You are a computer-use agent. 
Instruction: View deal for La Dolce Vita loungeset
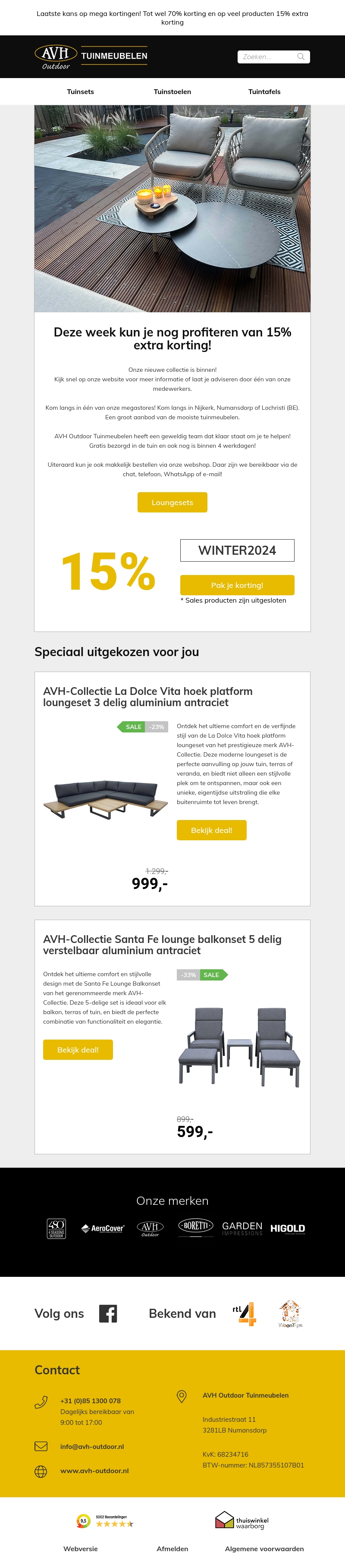tap(211, 830)
